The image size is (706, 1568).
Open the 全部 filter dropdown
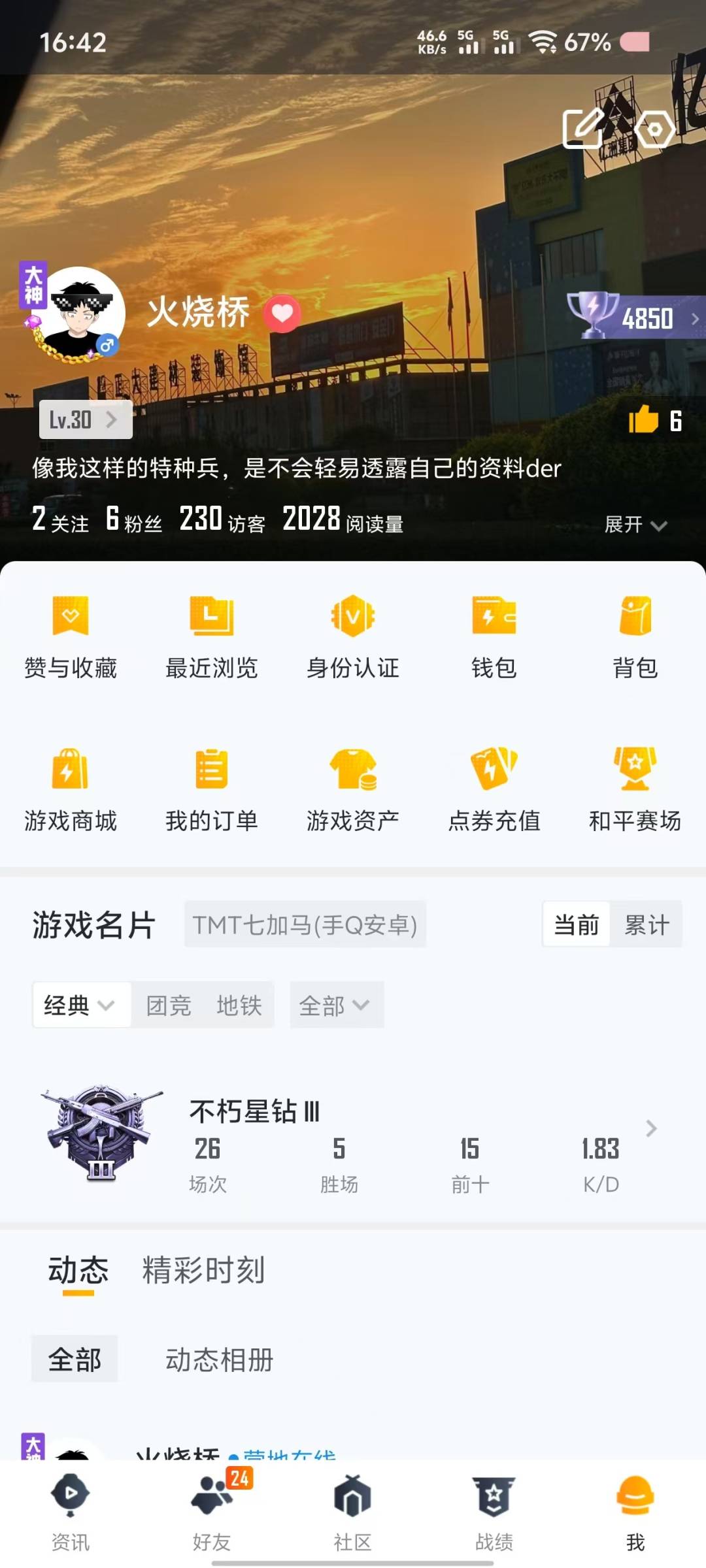pyautogui.click(x=336, y=1005)
